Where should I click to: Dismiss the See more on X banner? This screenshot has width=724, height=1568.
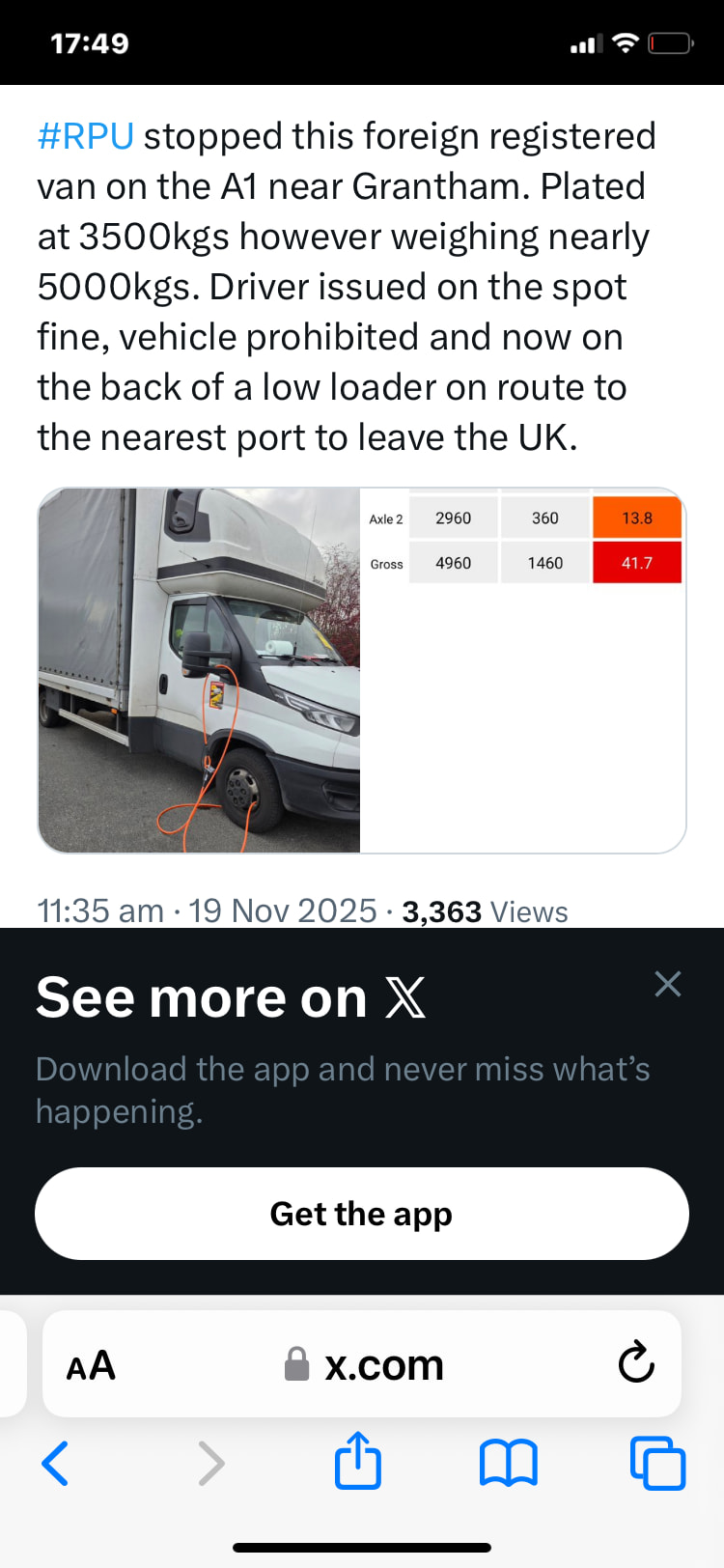point(667,984)
